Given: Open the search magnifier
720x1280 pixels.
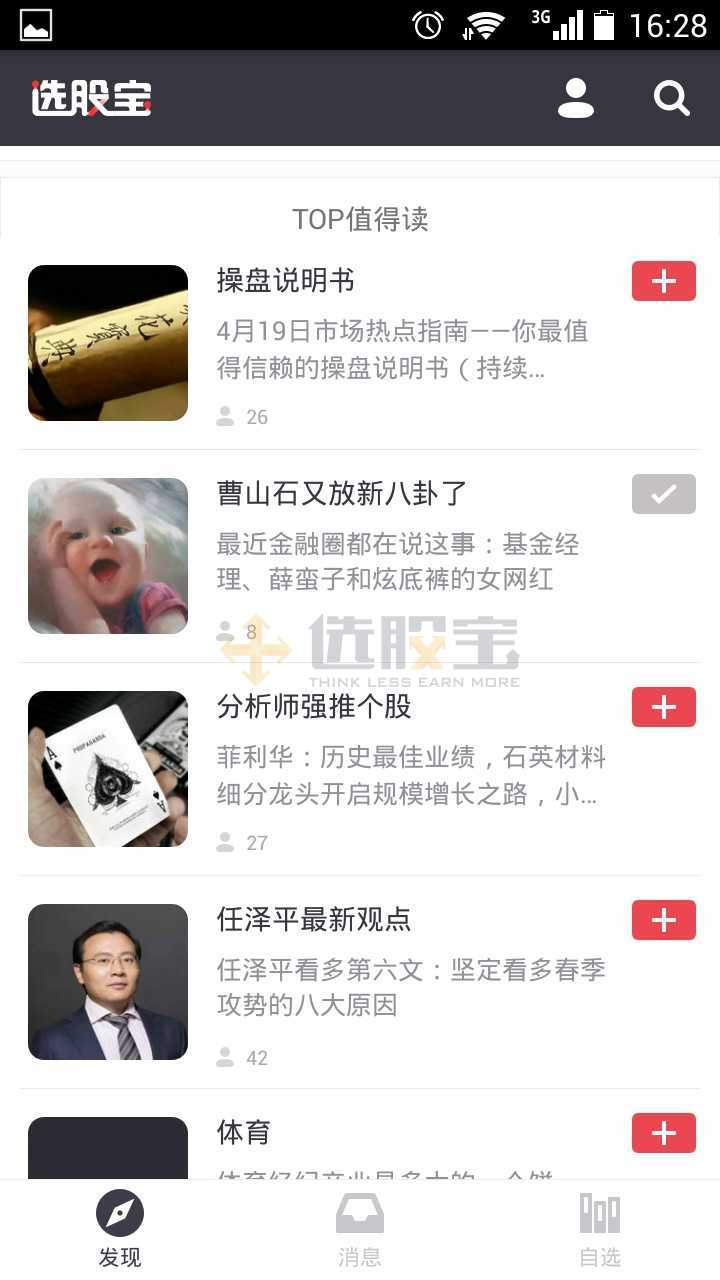Looking at the screenshot, I should pyautogui.click(x=672, y=98).
